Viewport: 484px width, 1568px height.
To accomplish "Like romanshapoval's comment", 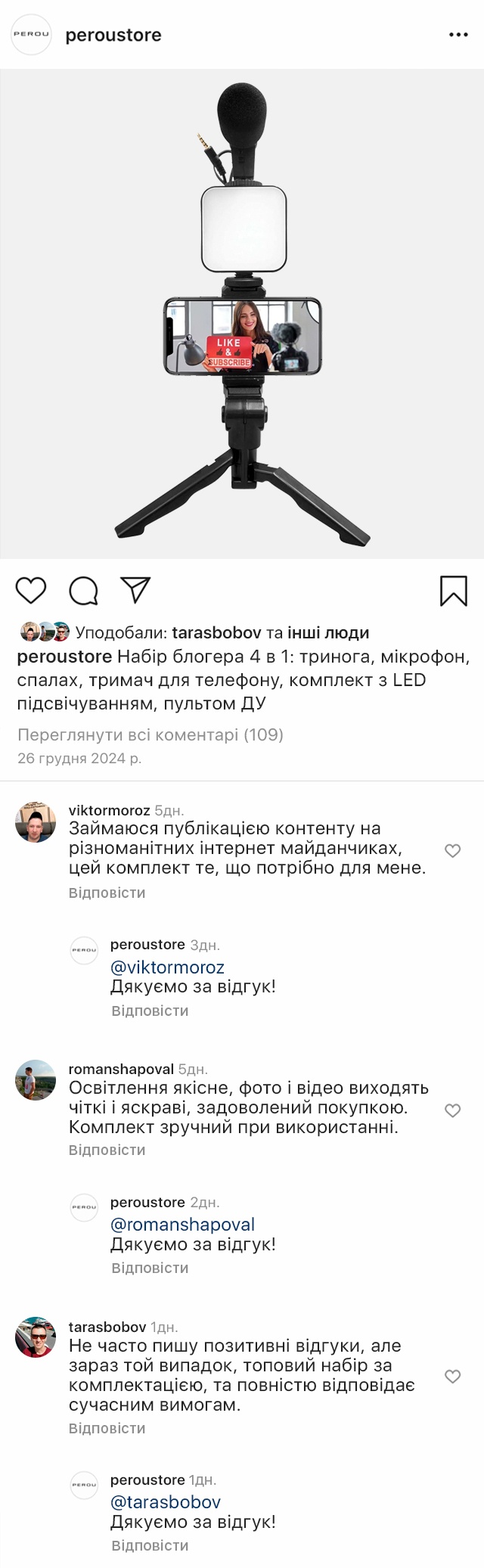I will (452, 1110).
